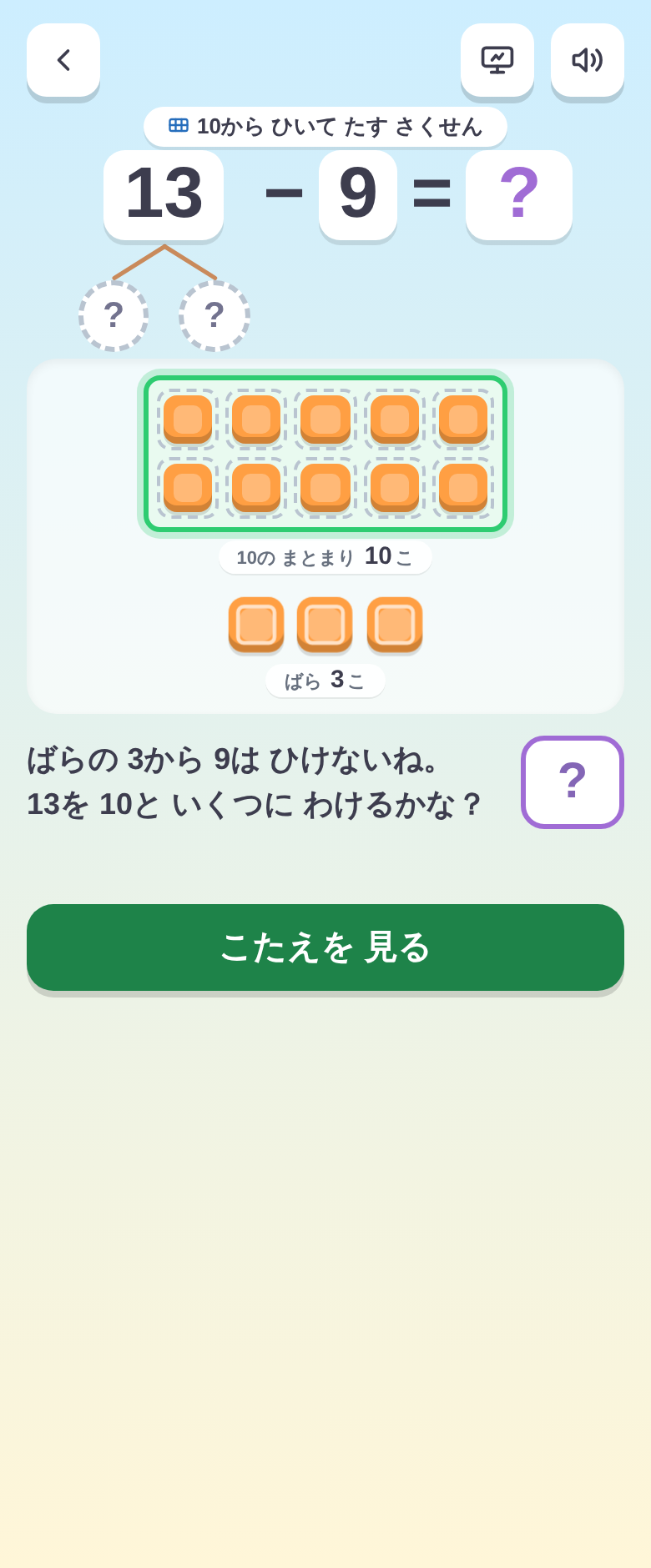Open the presentation screen icon
The height and width of the screenshot is (1568, 651).
tap(497, 60)
